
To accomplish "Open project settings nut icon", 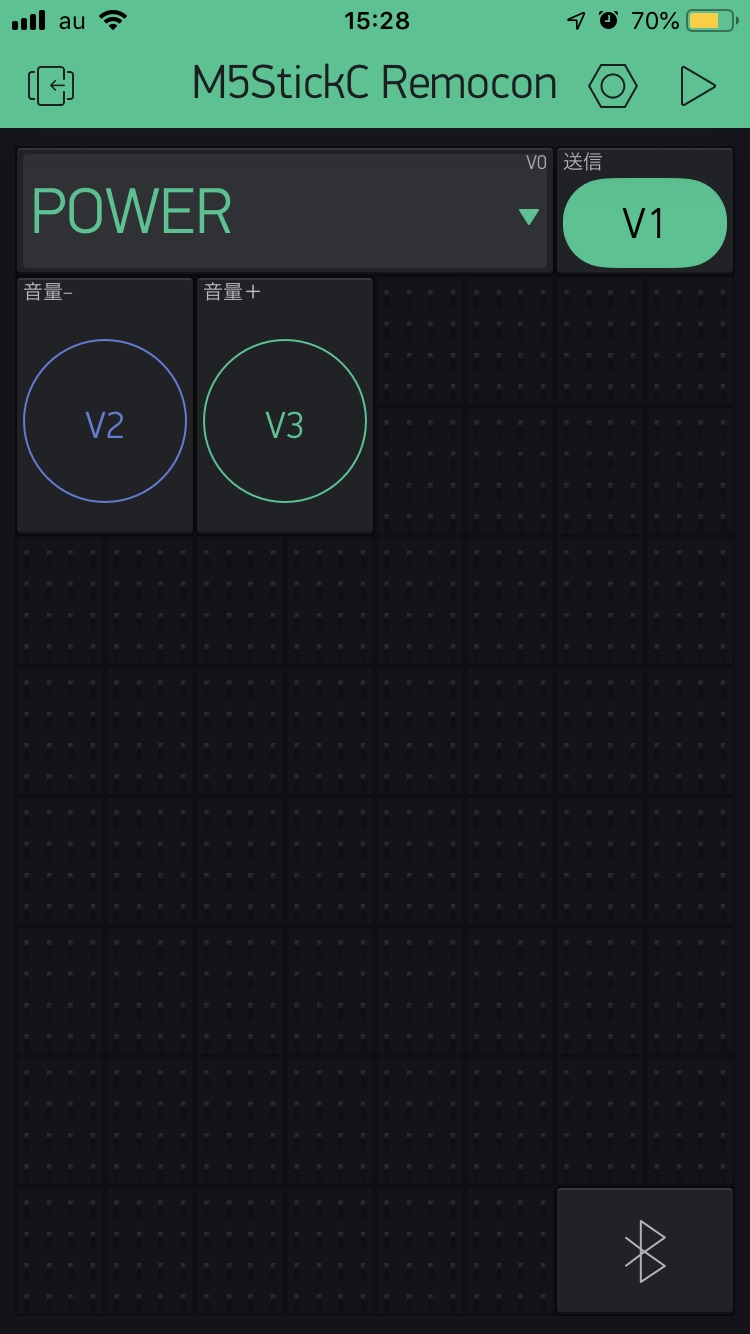I will [612, 86].
